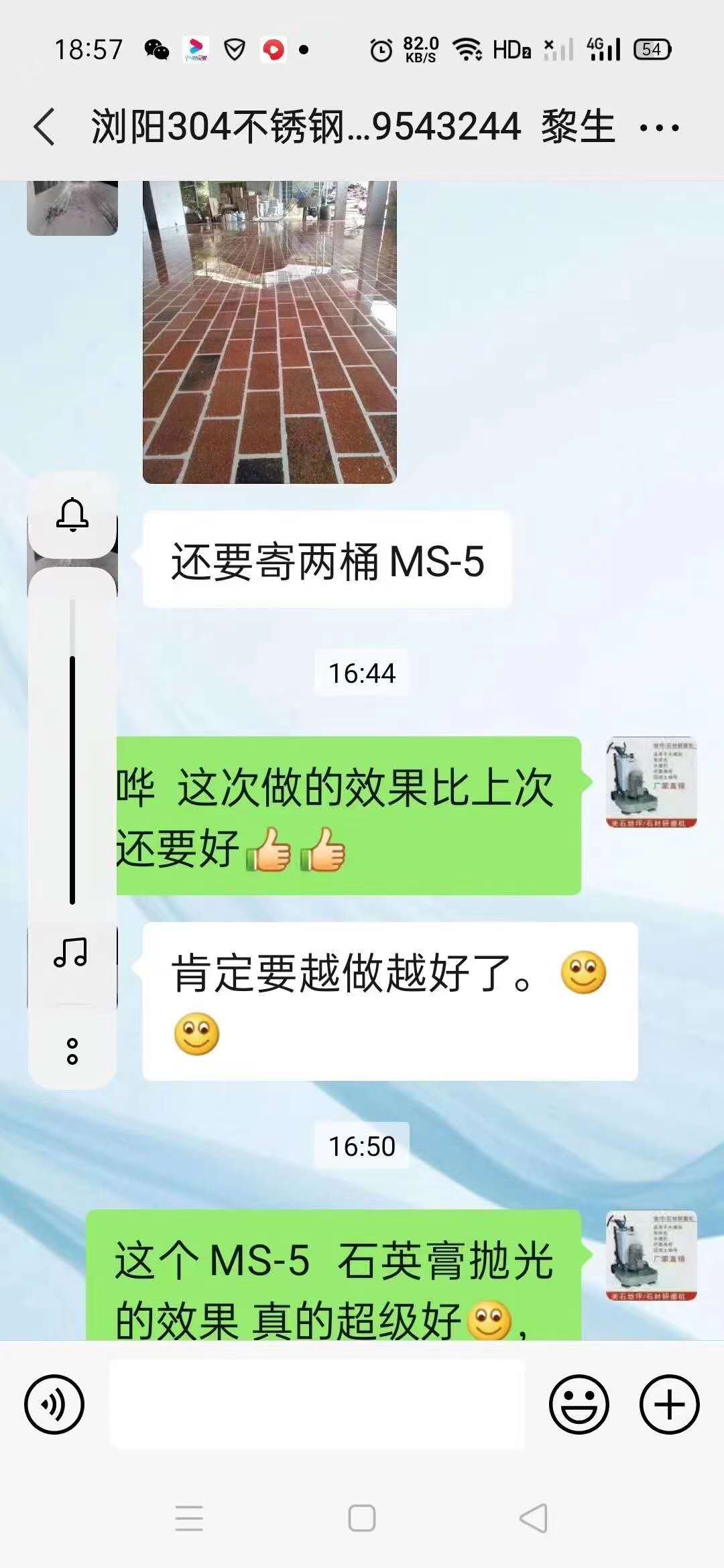Viewport: 724px width, 1568px height.
Task: Tap the ringer mode bell icon
Action: click(72, 515)
